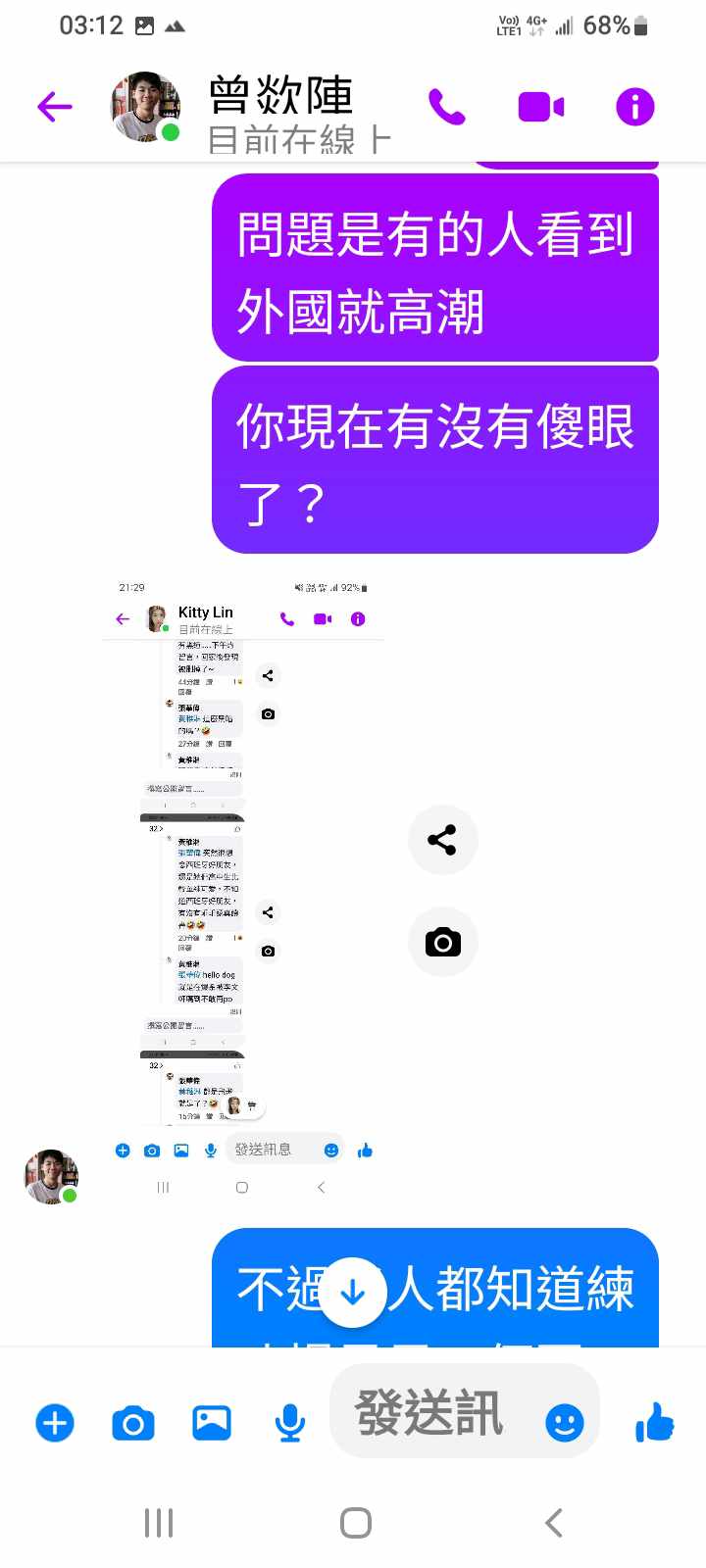Image resolution: width=706 pixels, height=1568 pixels.
Task: Start a voice call with 曾欻陣
Action: [447, 107]
